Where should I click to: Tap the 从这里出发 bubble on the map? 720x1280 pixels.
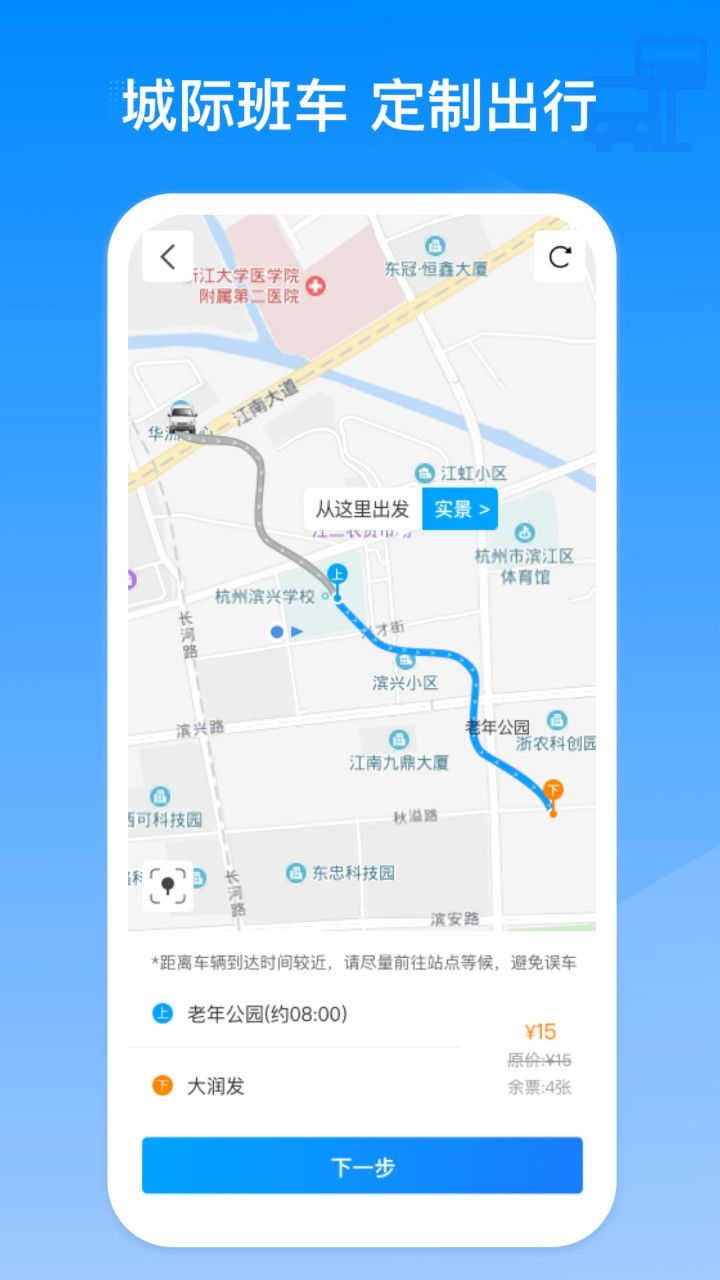pos(361,509)
